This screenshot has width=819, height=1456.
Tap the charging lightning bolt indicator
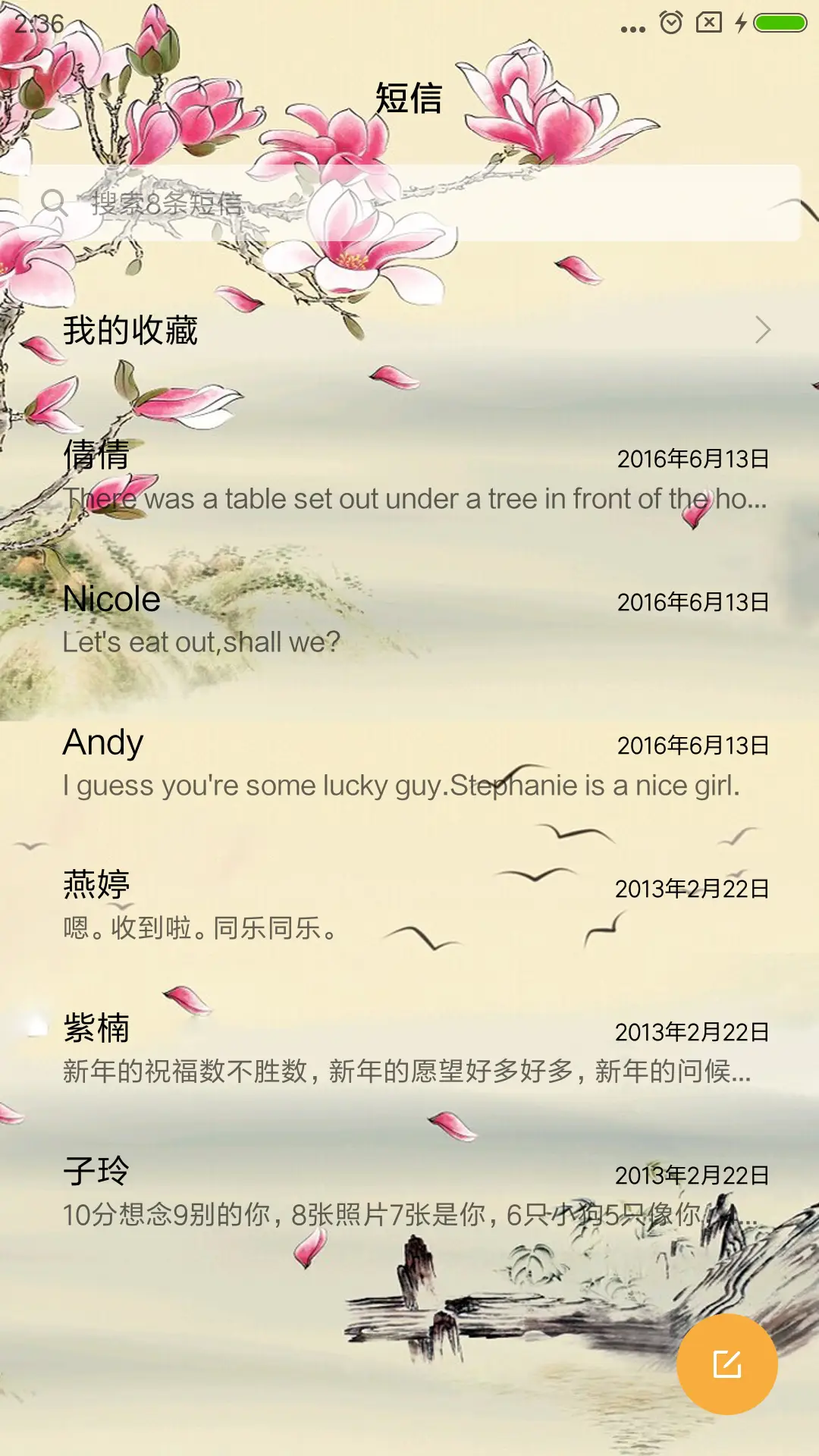tap(741, 23)
